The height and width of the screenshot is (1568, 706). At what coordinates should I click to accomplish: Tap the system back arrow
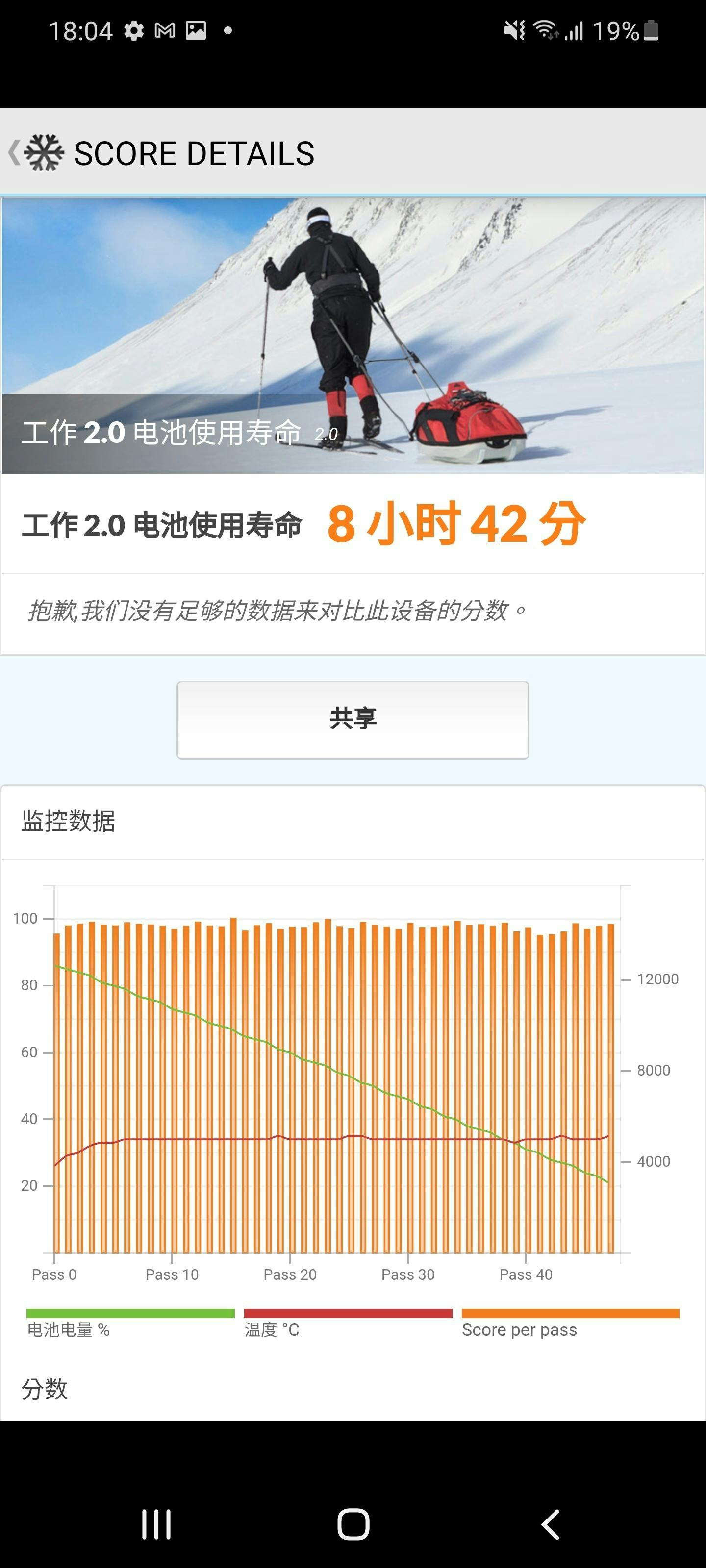[551, 1524]
